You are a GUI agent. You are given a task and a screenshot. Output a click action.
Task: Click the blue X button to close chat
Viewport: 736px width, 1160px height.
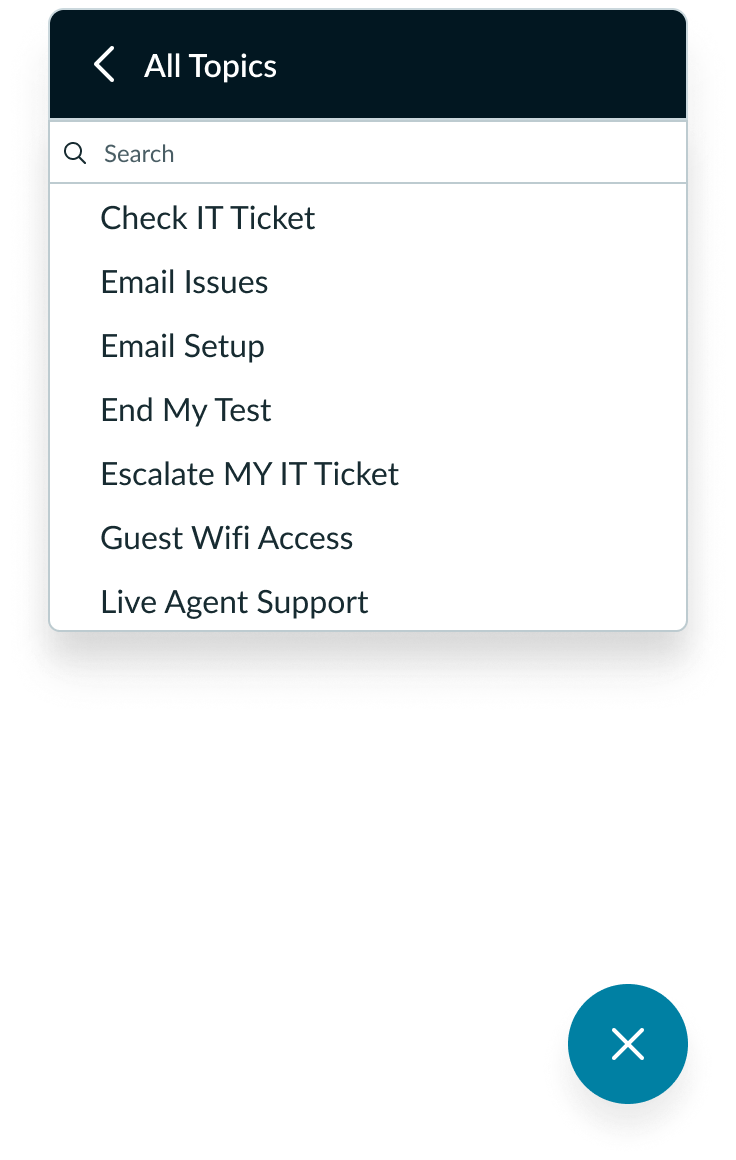[x=628, y=1043]
